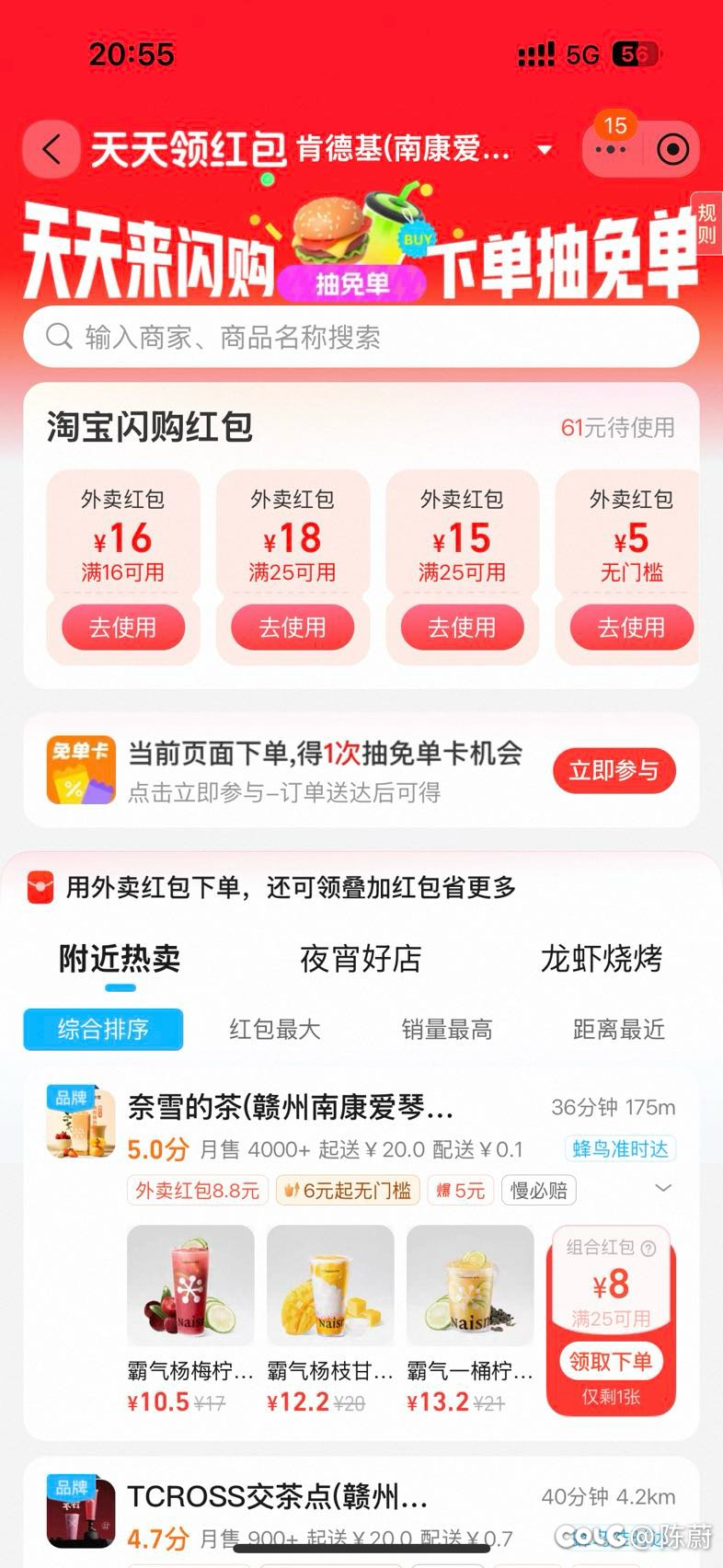This screenshot has height=1568, width=723.
Task: Switch to the 夜宵好店 tab
Action: coord(361,959)
